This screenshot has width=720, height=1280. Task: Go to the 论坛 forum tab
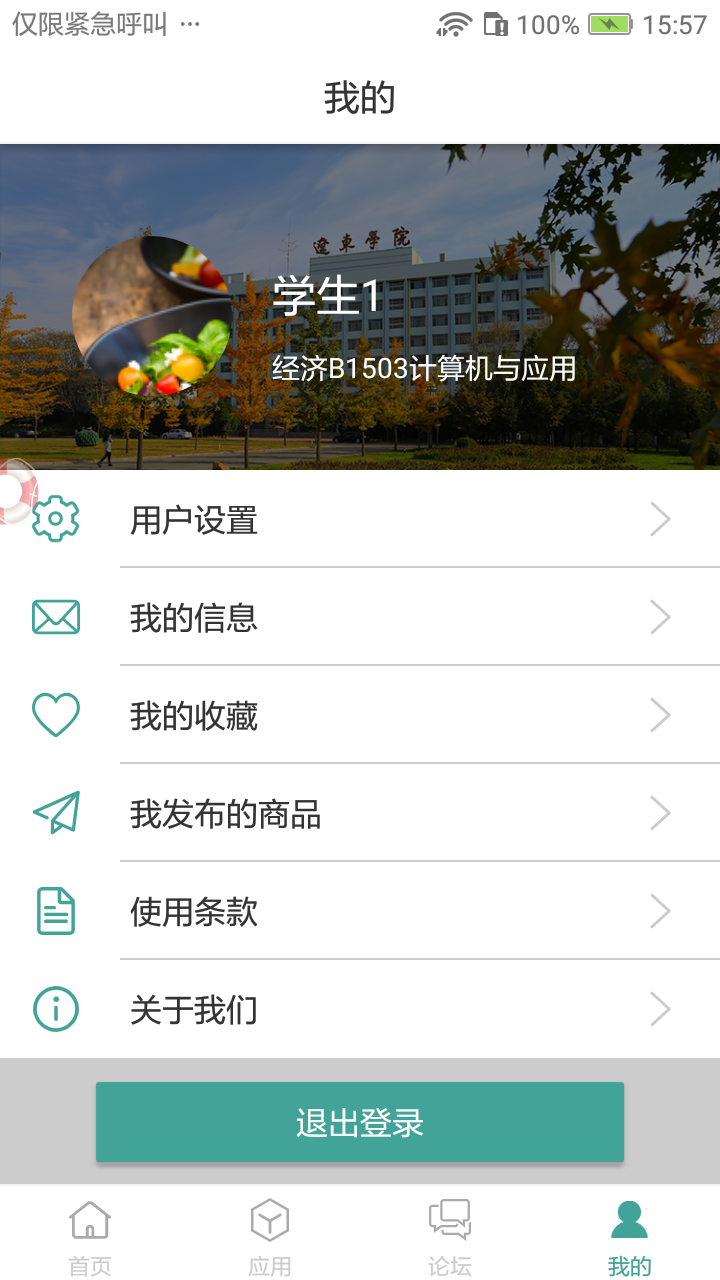click(x=450, y=1236)
